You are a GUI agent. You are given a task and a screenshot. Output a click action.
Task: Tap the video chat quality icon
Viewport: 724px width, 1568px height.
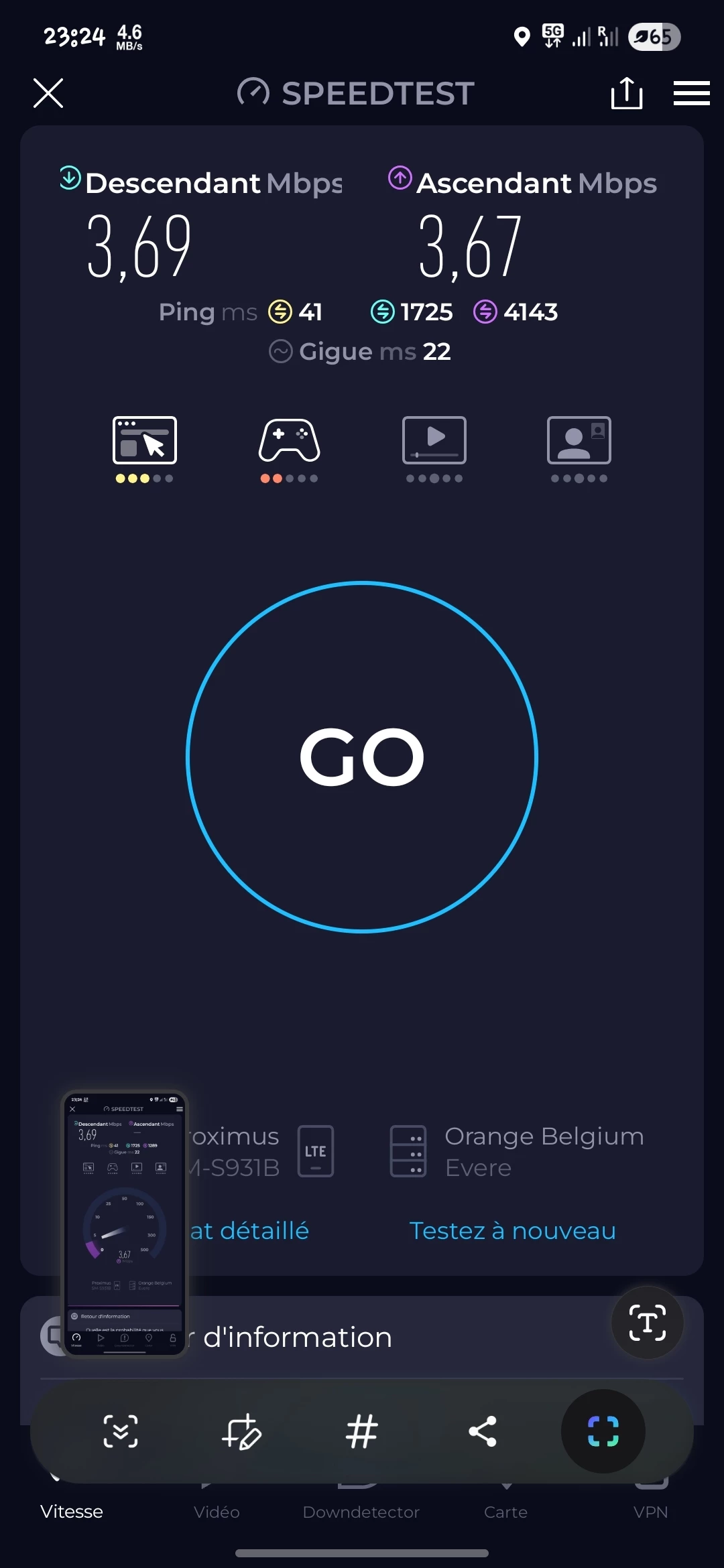coord(579,440)
